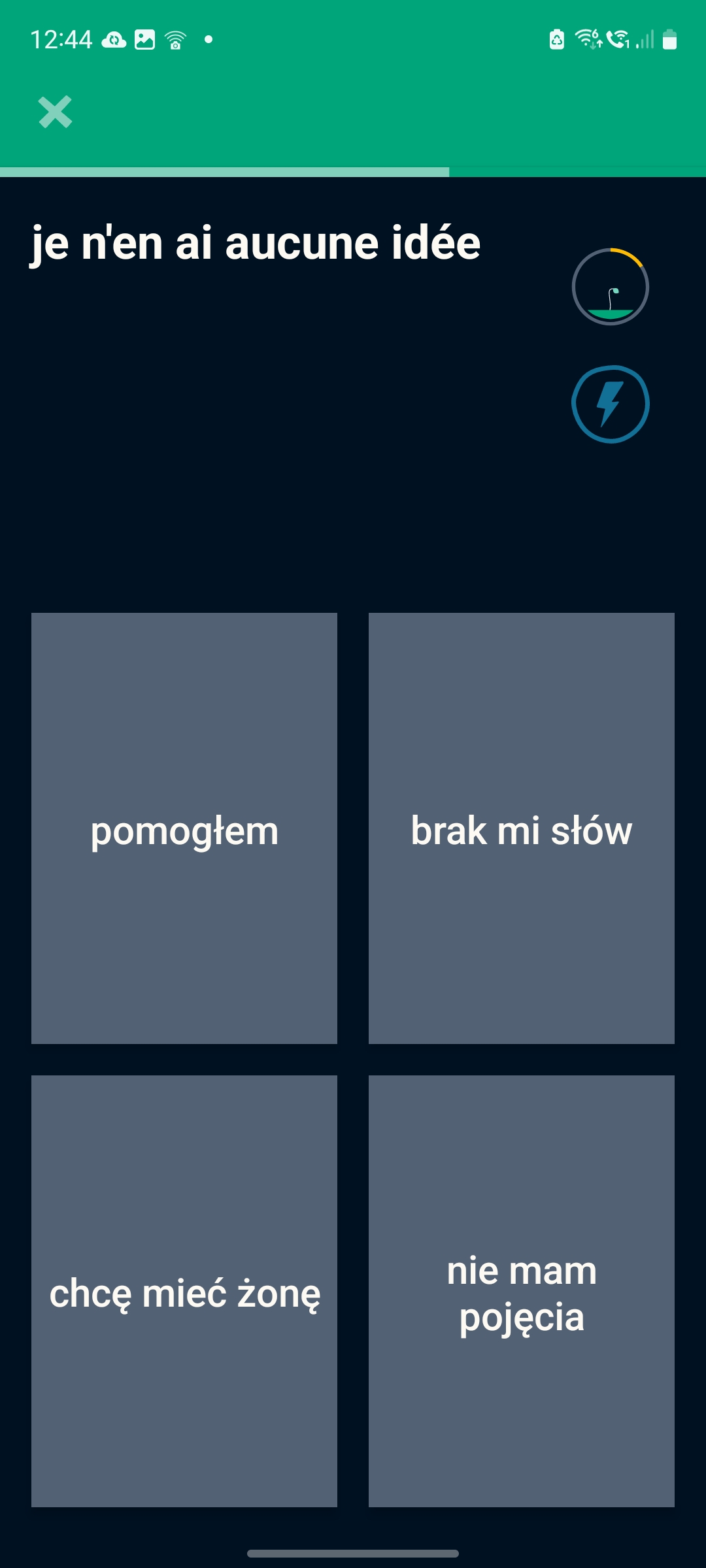Screen dimensions: 706x1568
Task: Choose the answer "brak mi słów"
Action: click(x=522, y=828)
